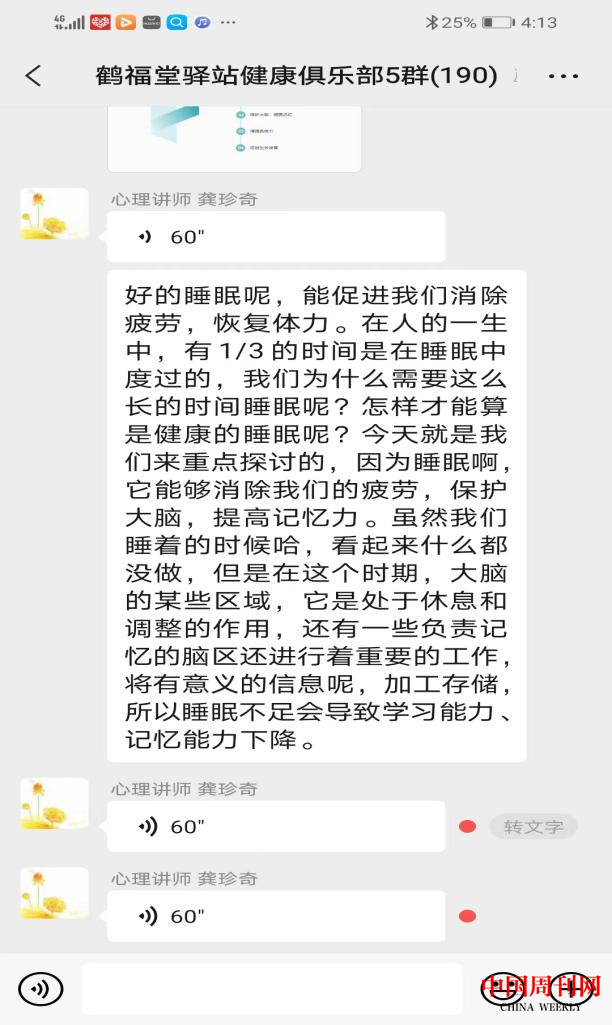Viewport: 612px width, 1025px height.
Task: Open the group chat overflow menu
Action: (563, 76)
